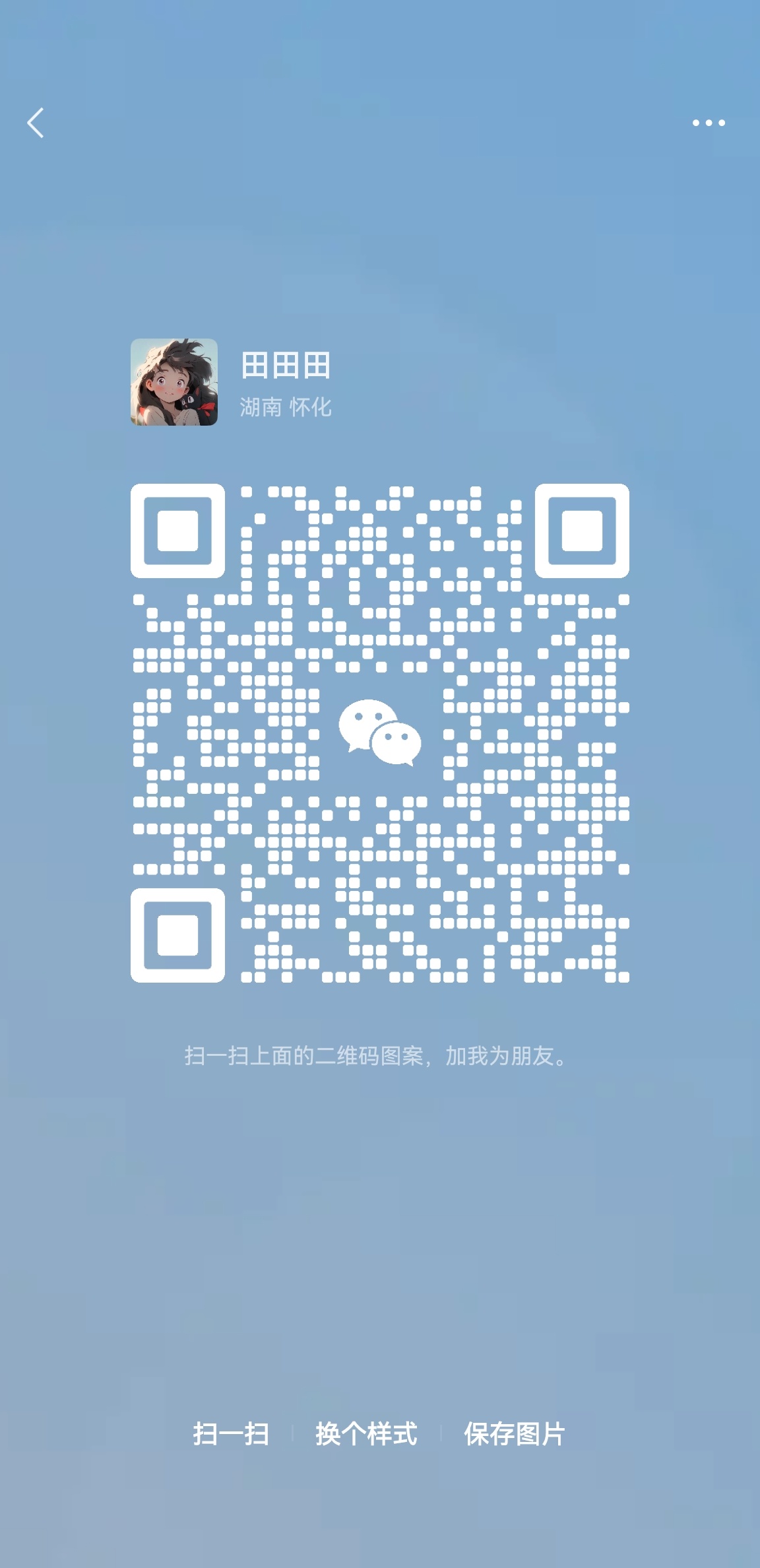Image resolution: width=760 pixels, height=1568 pixels.
Task: Open the three-dot more options menu
Action: tap(709, 123)
